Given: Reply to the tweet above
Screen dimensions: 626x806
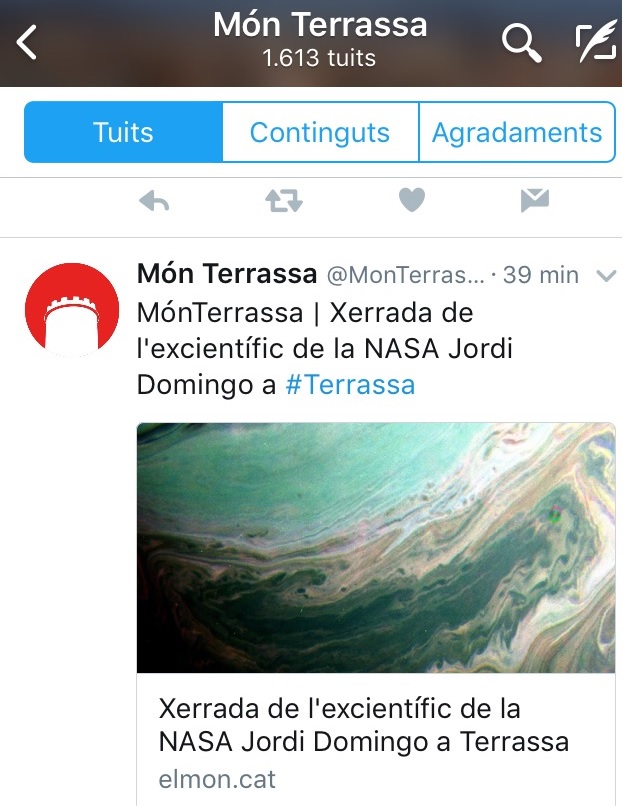Looking at the screenshot, I should pos(154,202).
